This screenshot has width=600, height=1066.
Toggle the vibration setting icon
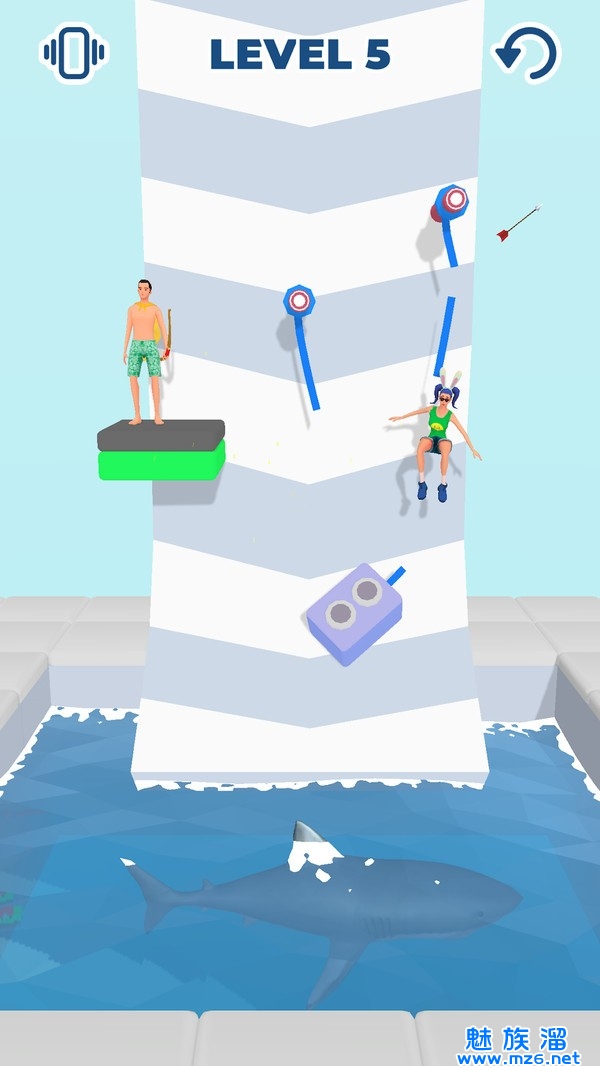point(74,53)
